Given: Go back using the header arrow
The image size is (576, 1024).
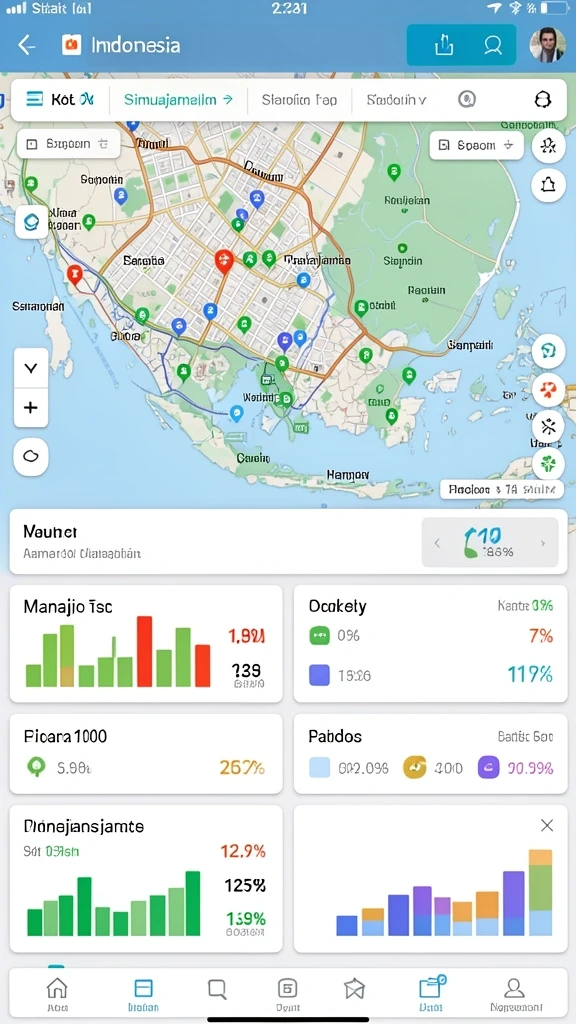Looking at the screenshot, I should pyautogui.click(x=26, y=45).
